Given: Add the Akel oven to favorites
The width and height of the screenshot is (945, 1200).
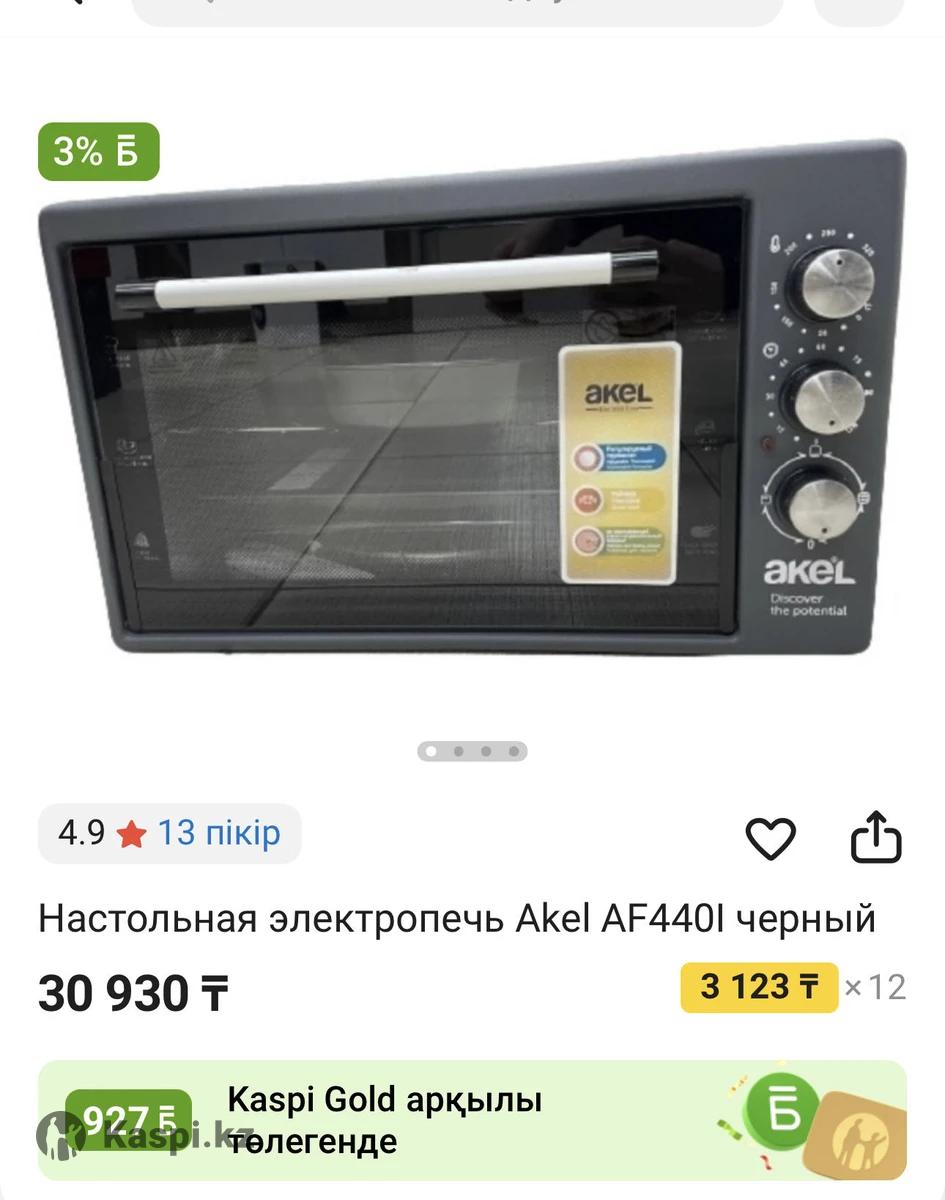Looking at the screenshot, I should pos(771,838).
